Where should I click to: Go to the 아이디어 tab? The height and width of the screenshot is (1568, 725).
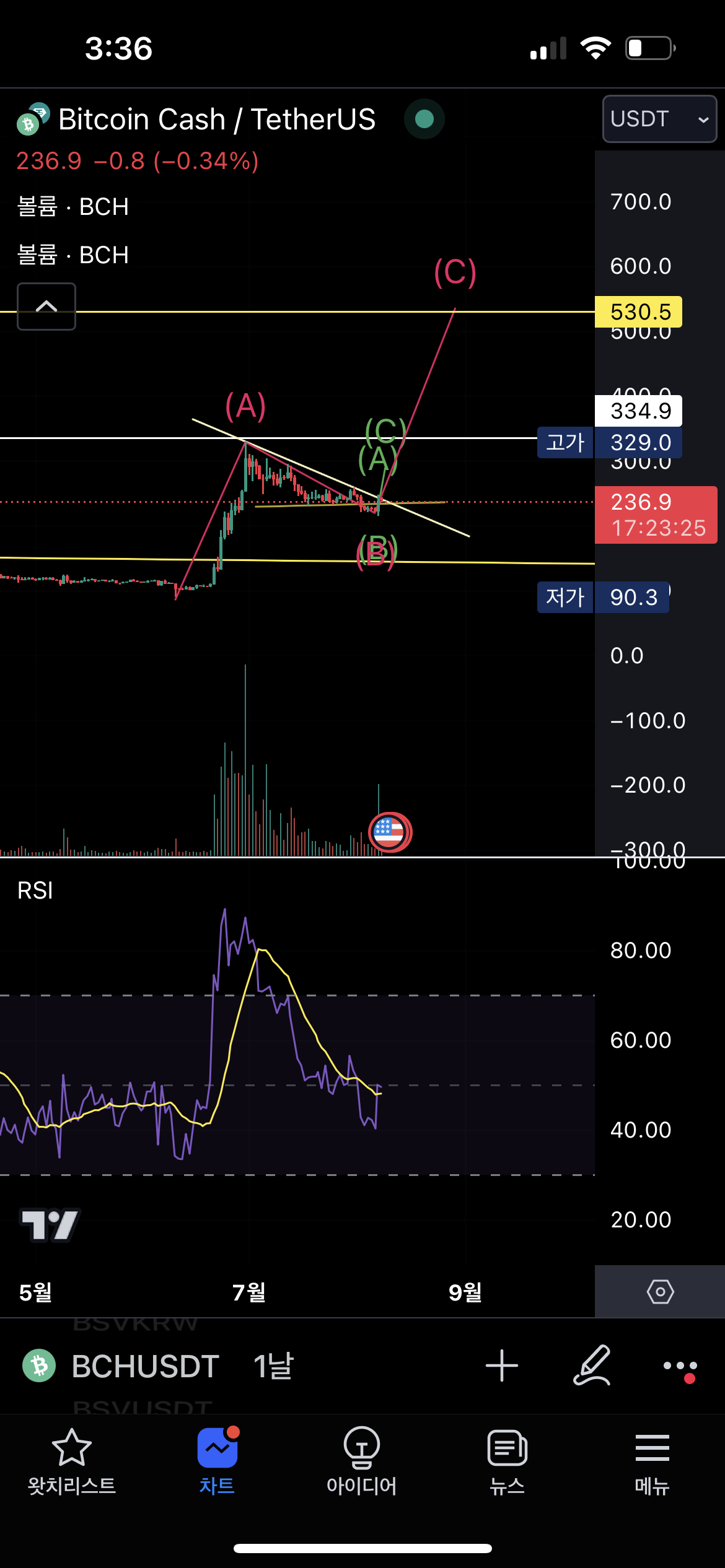click(x=362, y=1460)
